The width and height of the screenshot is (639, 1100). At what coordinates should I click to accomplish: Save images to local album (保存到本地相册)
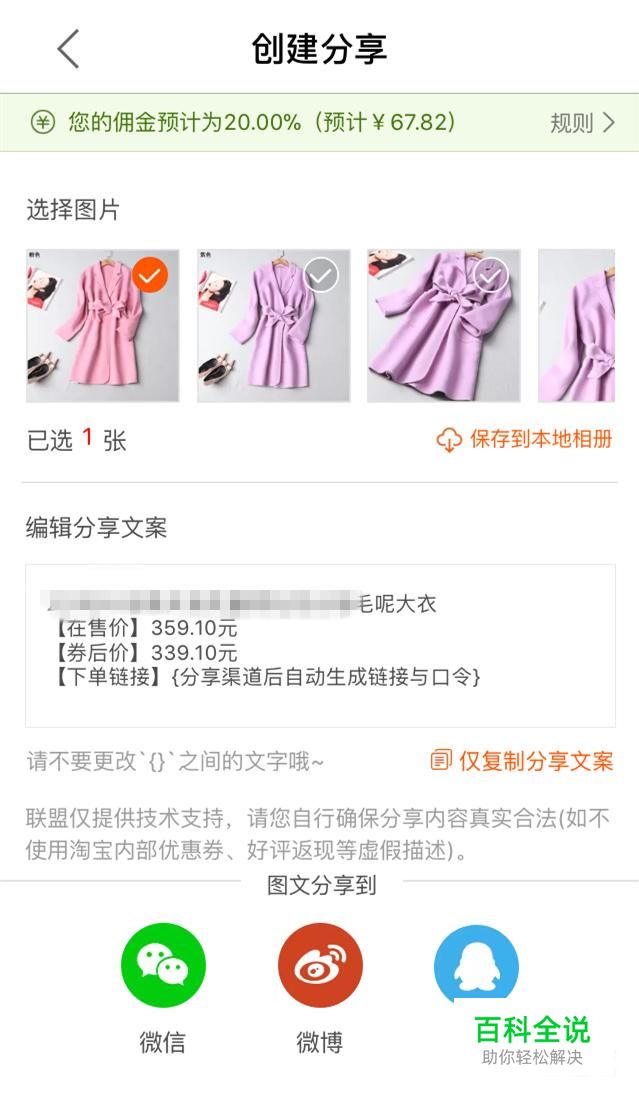525,439
